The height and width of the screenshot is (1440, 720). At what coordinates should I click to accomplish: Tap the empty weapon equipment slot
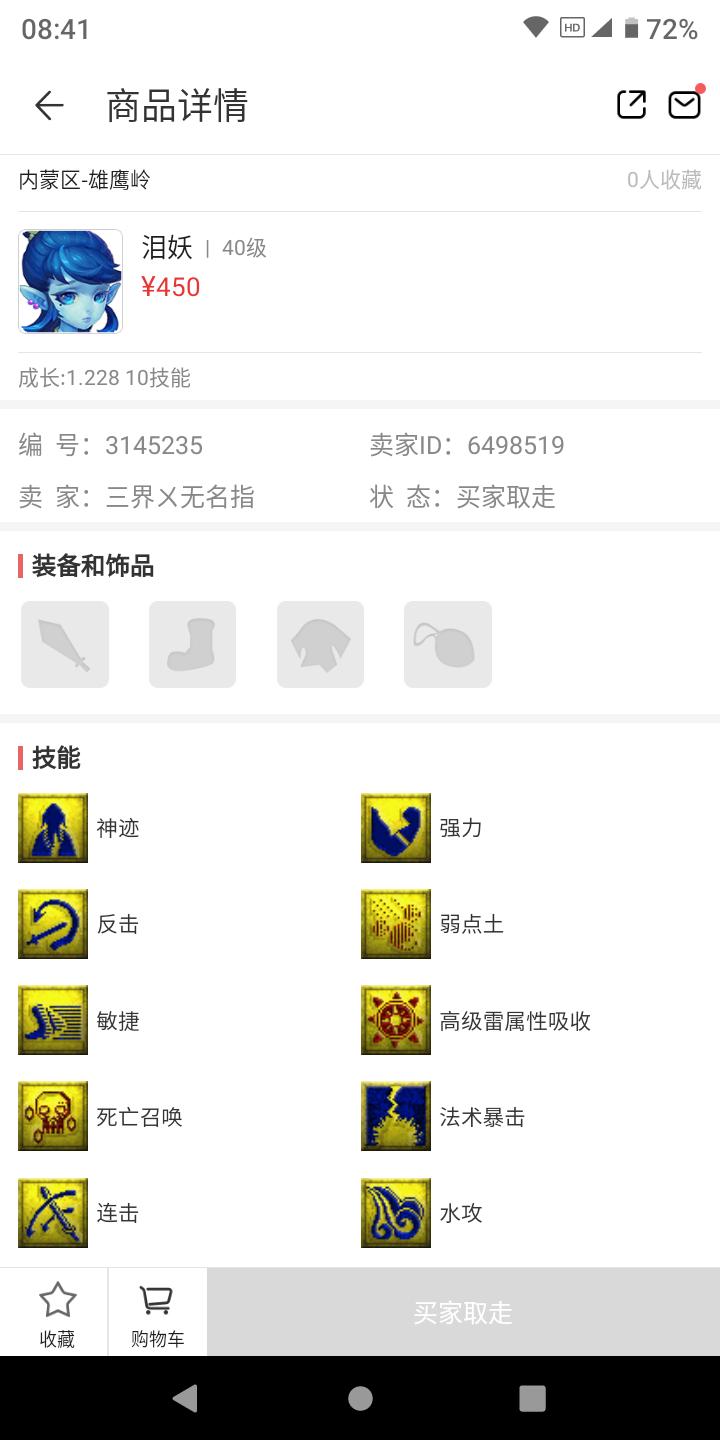click(x=65, y=645)
